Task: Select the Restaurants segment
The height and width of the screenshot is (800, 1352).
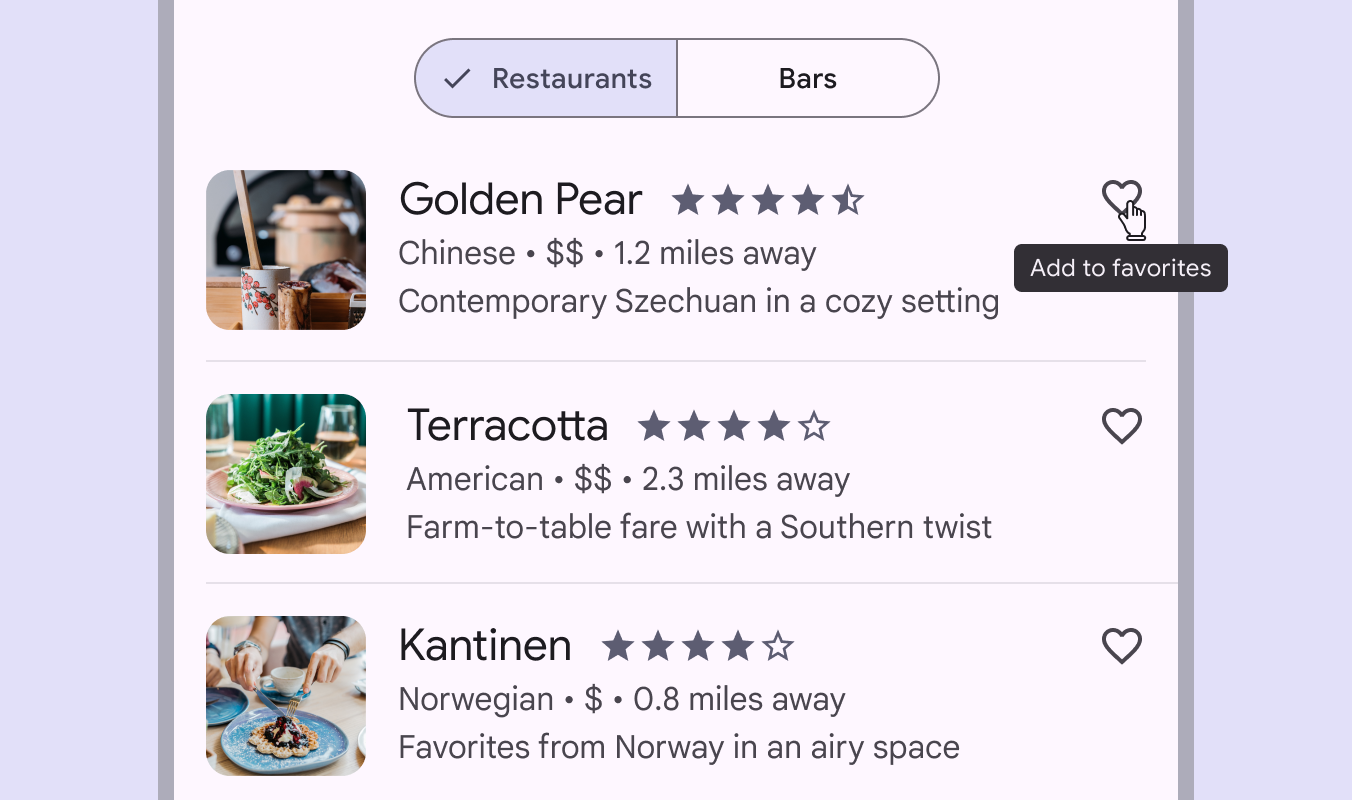Action: pyautogui.click(x=547, y=79)
